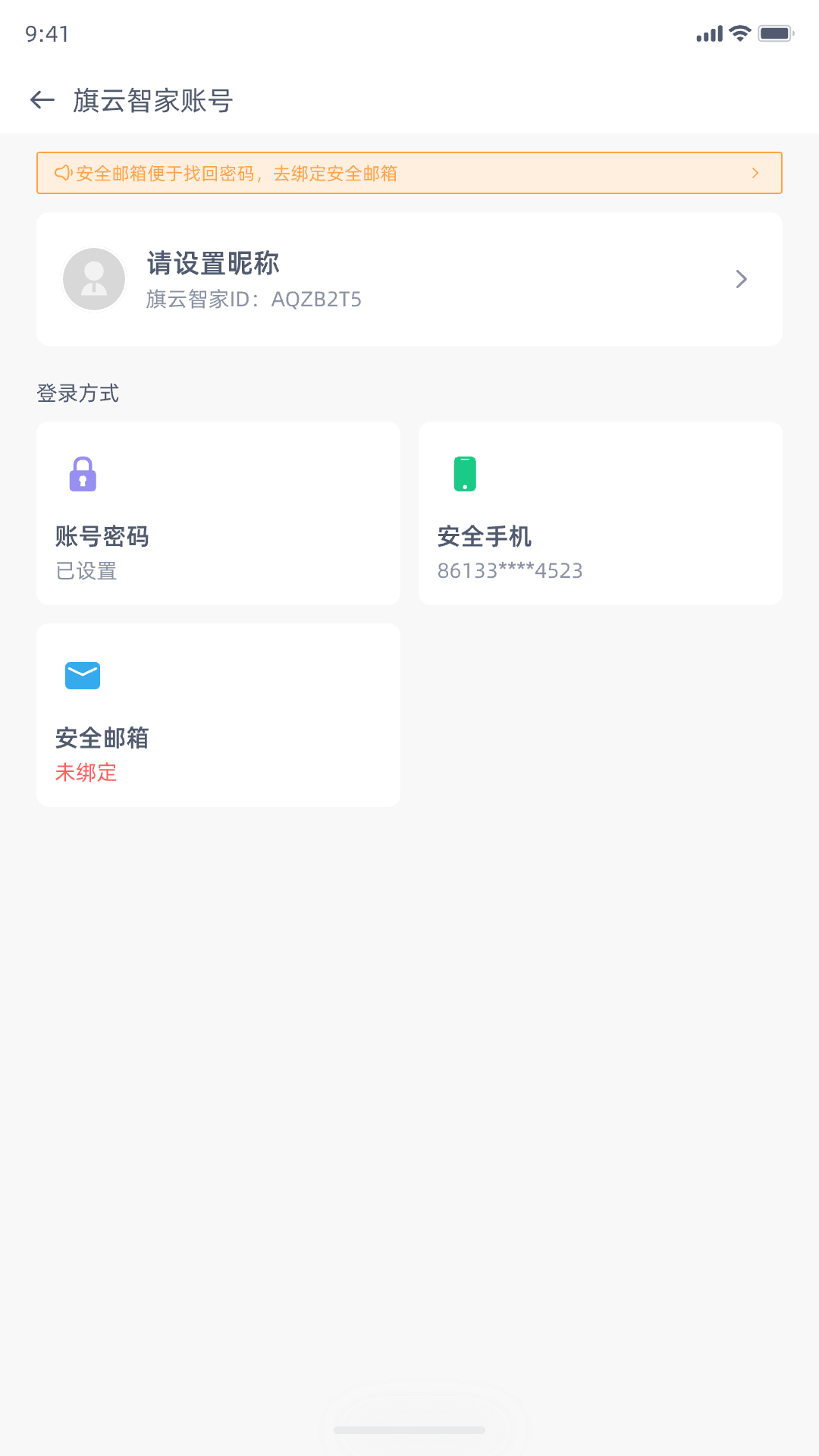Click the cellular signal bars icon
Image resolution: width=819 pixels, height=1456 pixels.
[708, 33]
